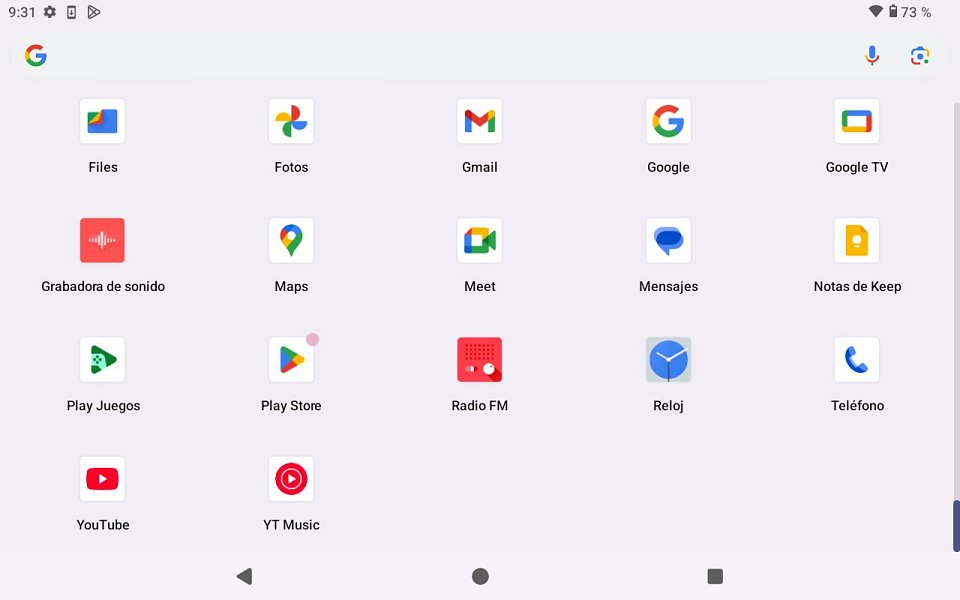Viewport: 960px width, 600px height.
Task: Launch YouTube
Action: point(102,480)
